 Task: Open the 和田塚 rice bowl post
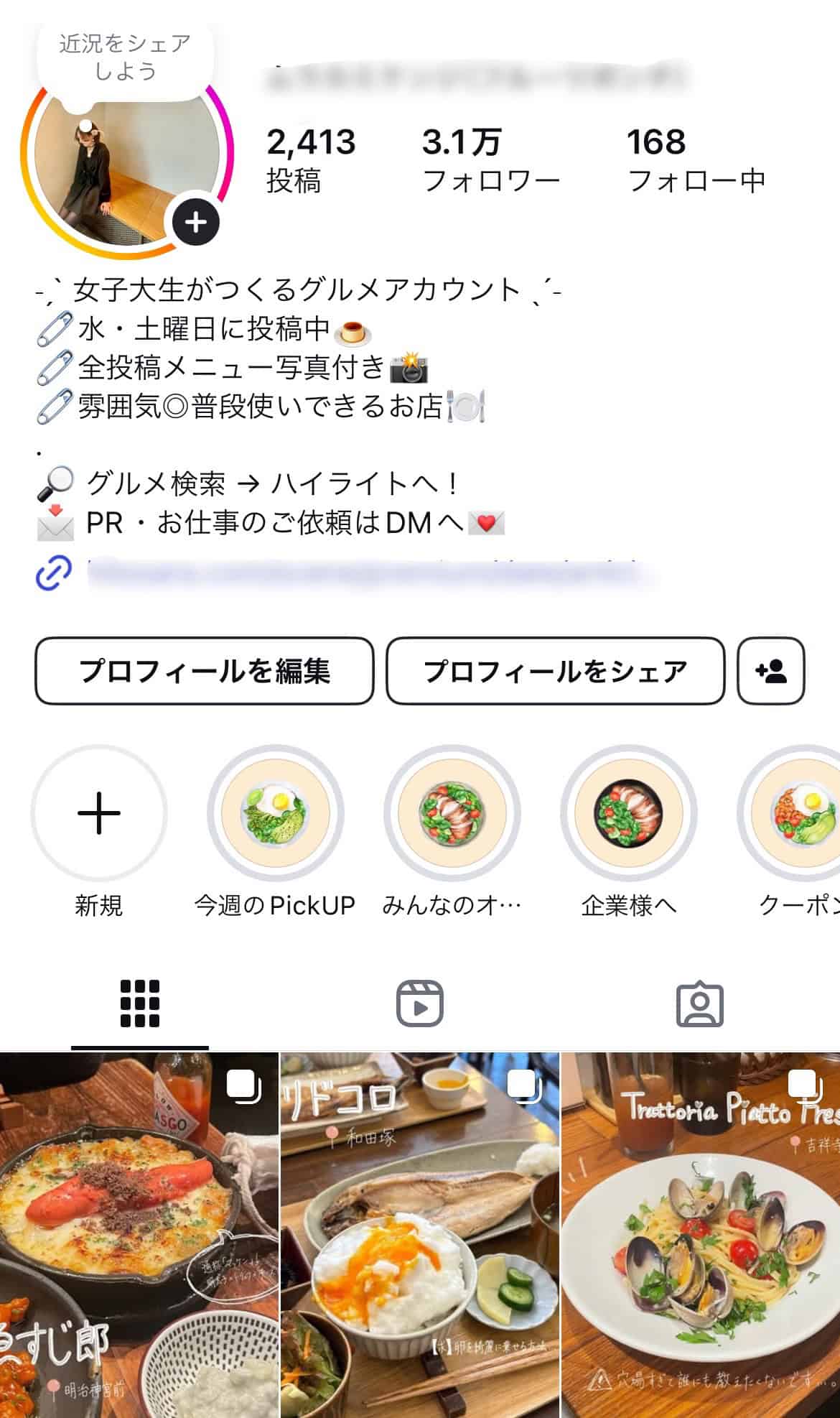point(419,1236)
